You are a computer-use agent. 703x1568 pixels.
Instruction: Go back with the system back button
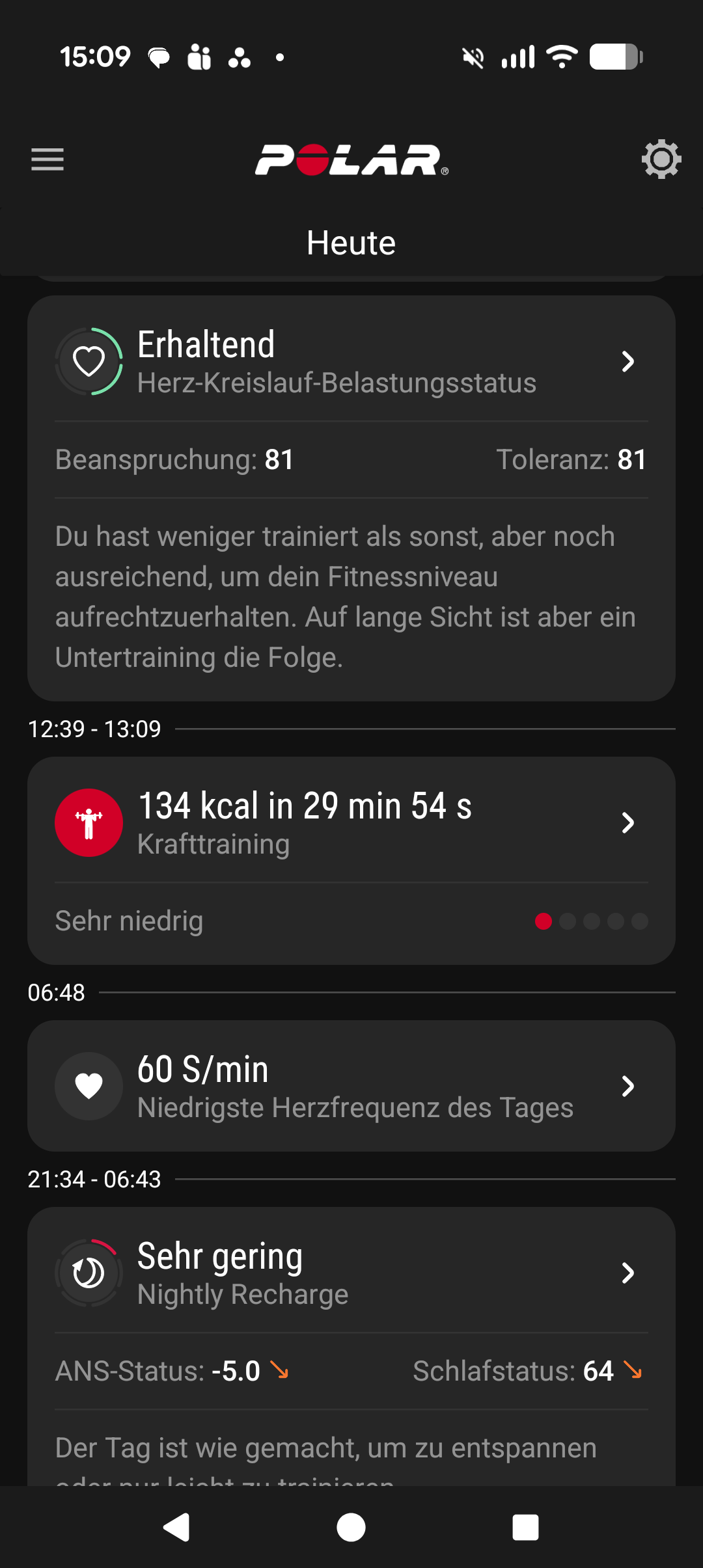pyautogui.click(x=176, y=1527)
